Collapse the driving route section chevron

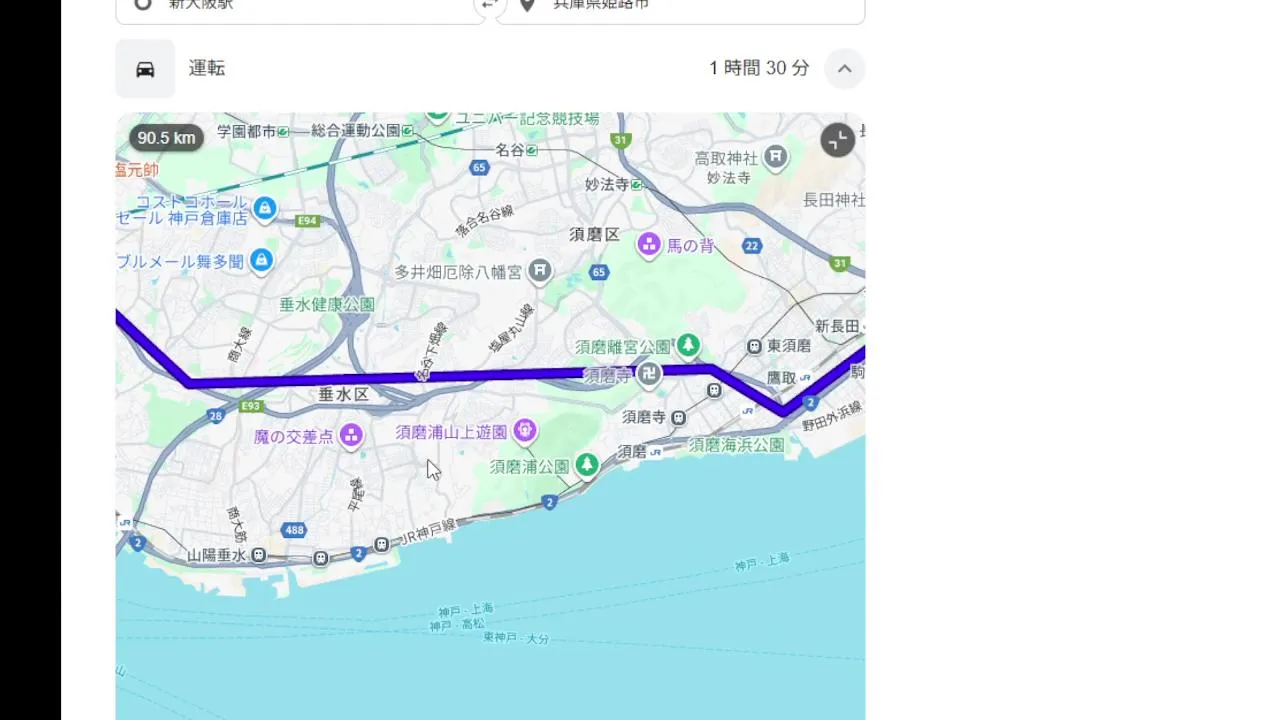844,69
